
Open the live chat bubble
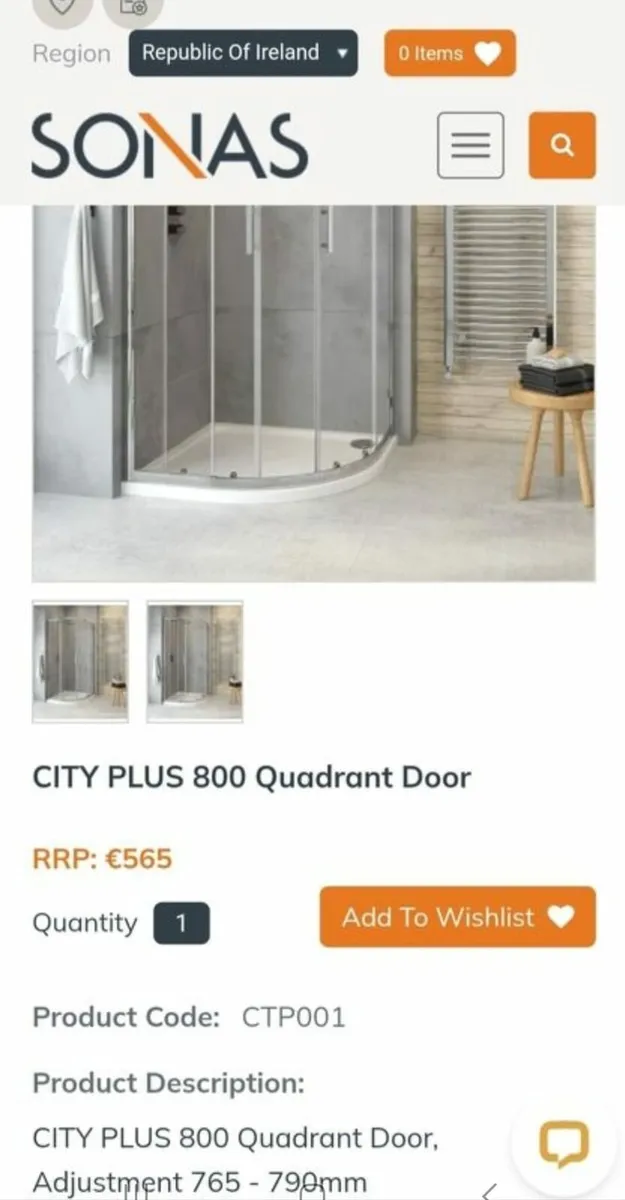[564, 1142]
